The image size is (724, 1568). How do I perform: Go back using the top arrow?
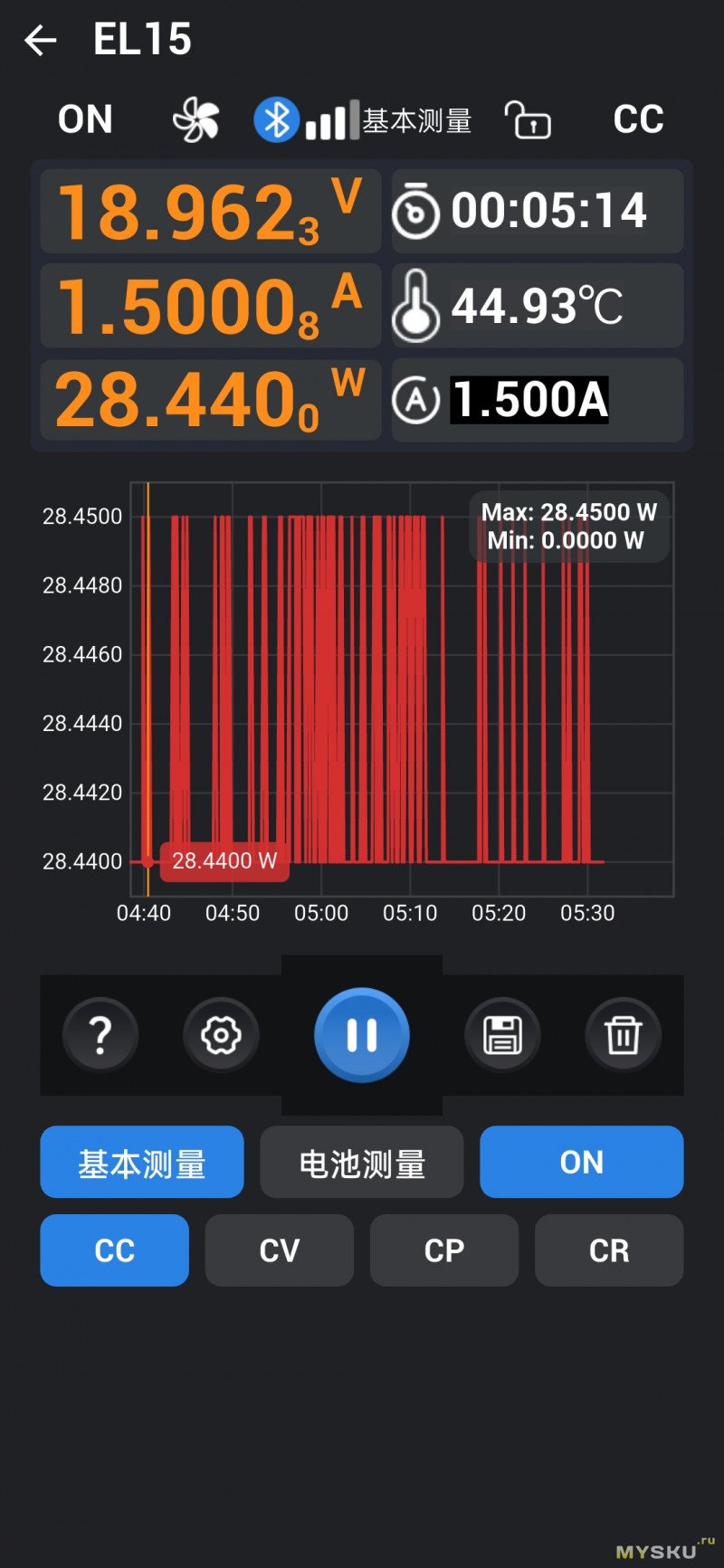pos(41,40)
